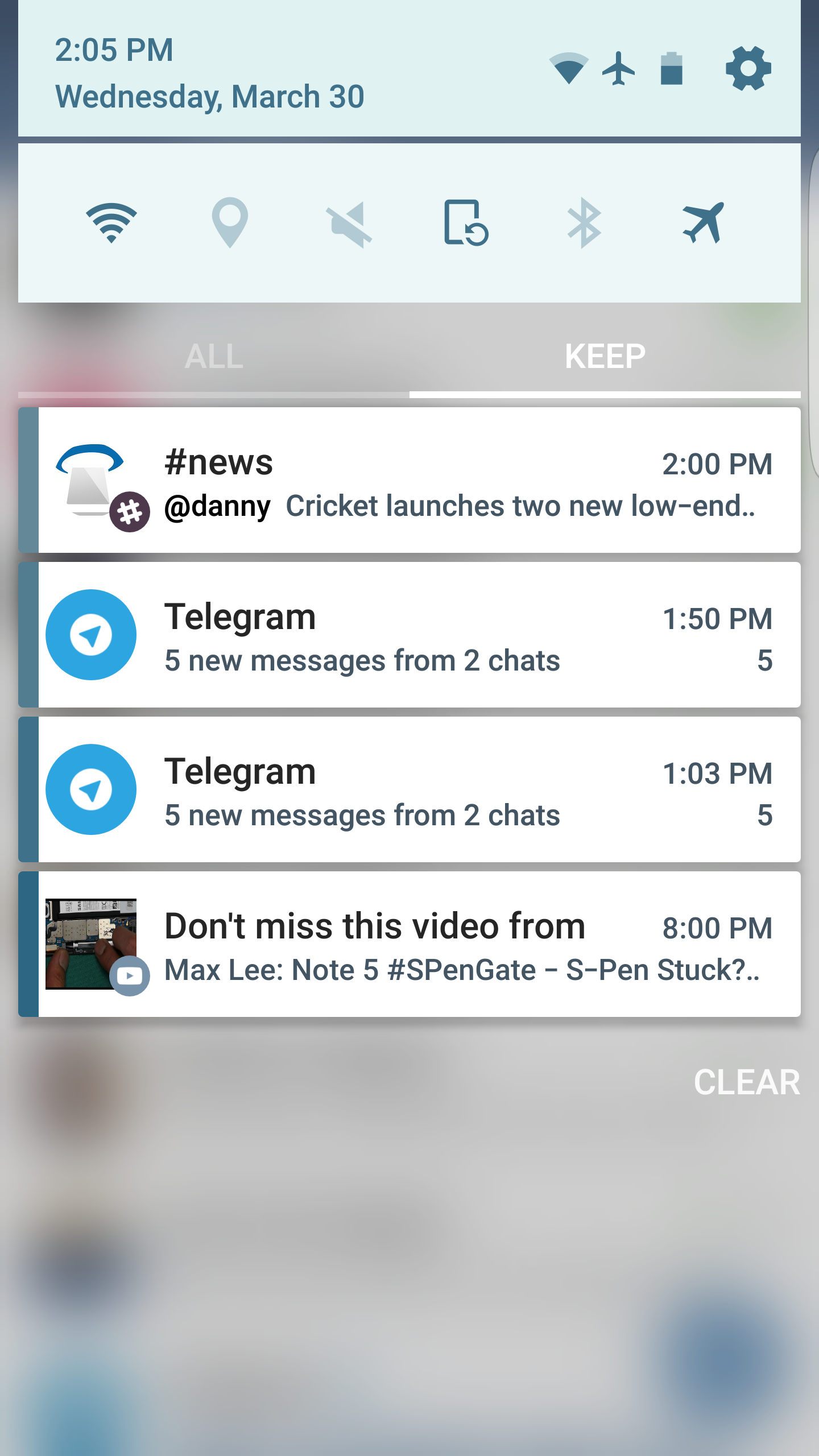Select the KEEP tab
Screen dimensions: 819x1456
605,357
